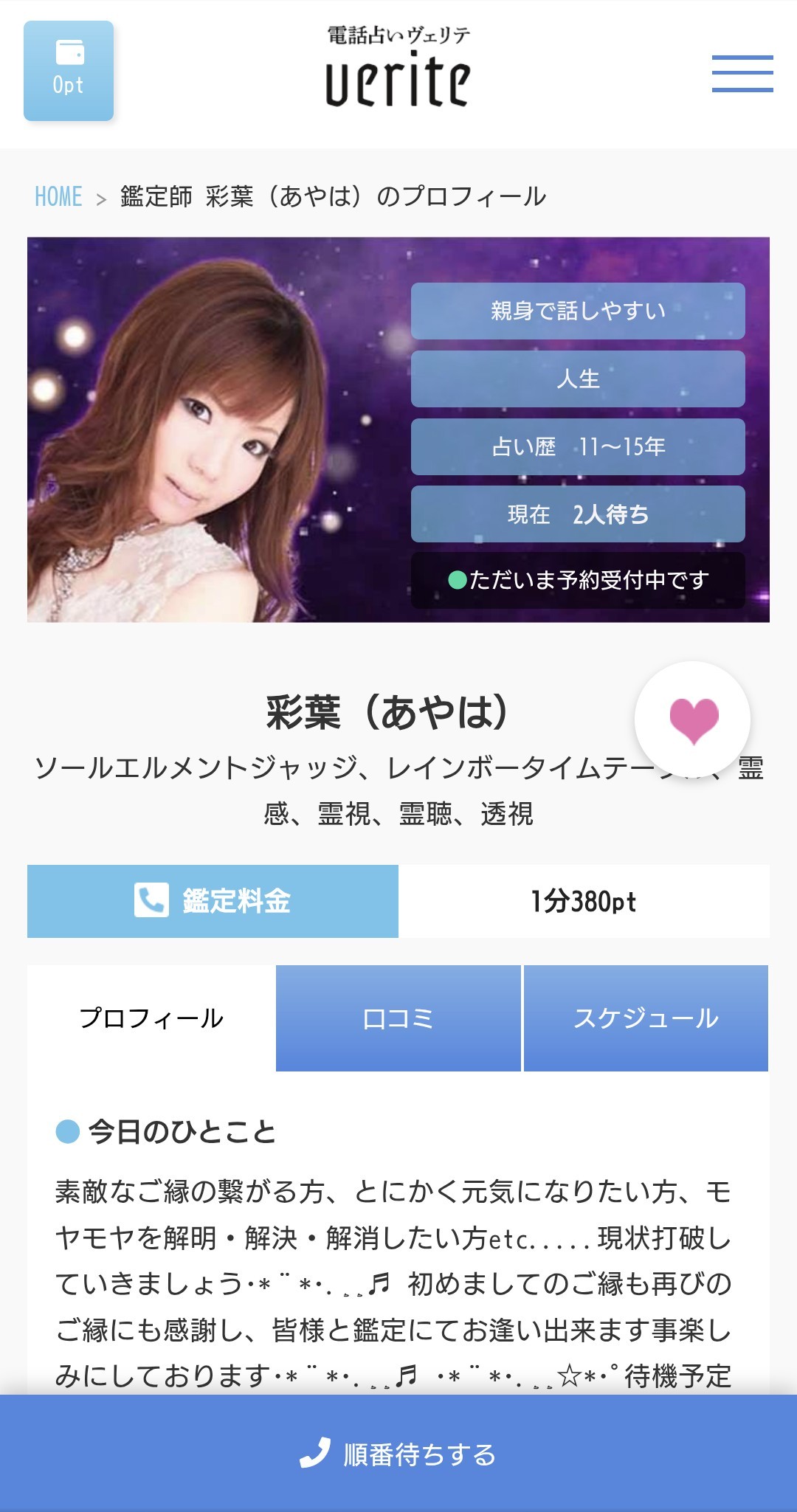Add 彩葉 to favorites with heart
This screenshot has width=797, height=1512.
pyautogui.click(x=692, y=719)
